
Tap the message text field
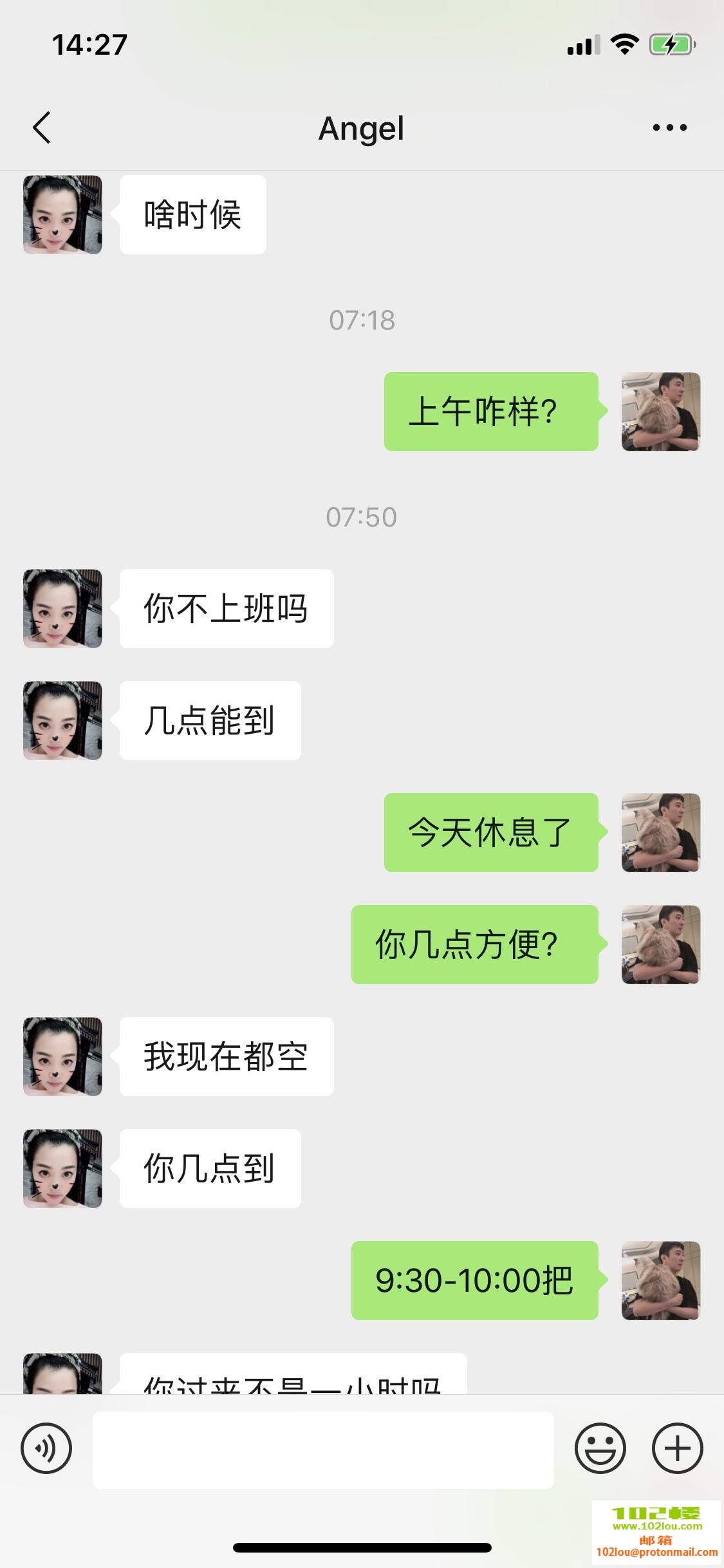tap(323, 1450)
